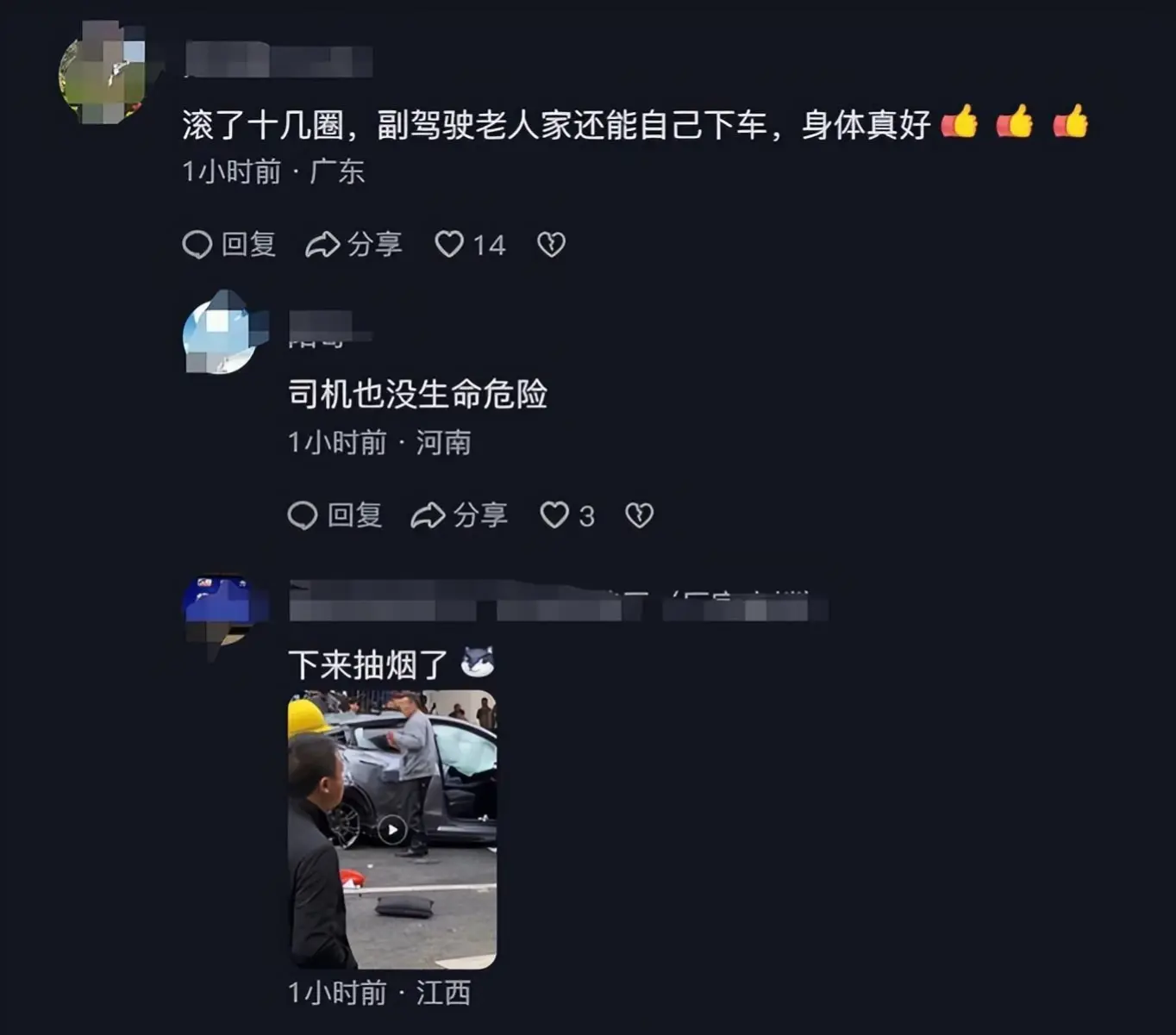Screen dimensions: 1176x1035
Task: Reply to the 河南 comment 司机也没生命危险
Action: [x=334, y=515]
